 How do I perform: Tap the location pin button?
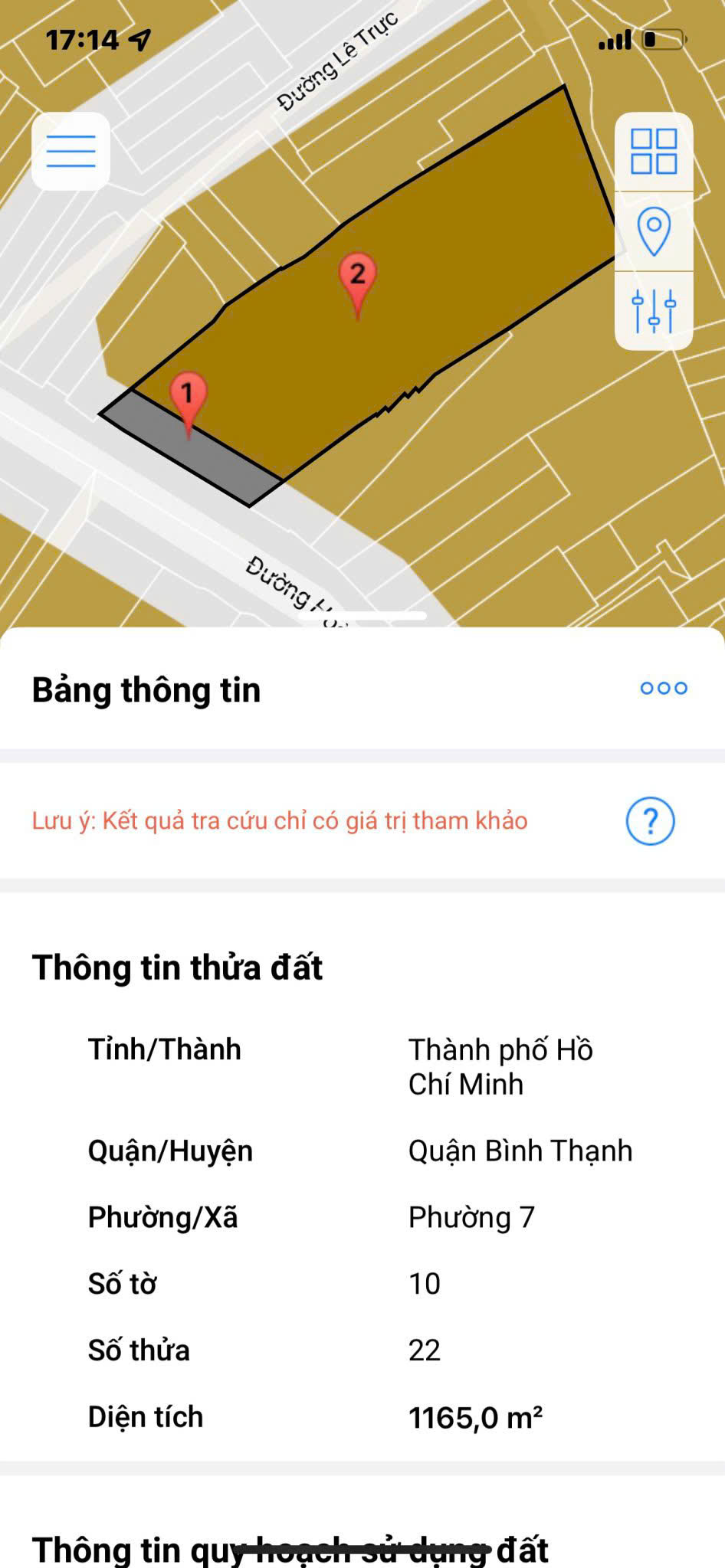654,231
